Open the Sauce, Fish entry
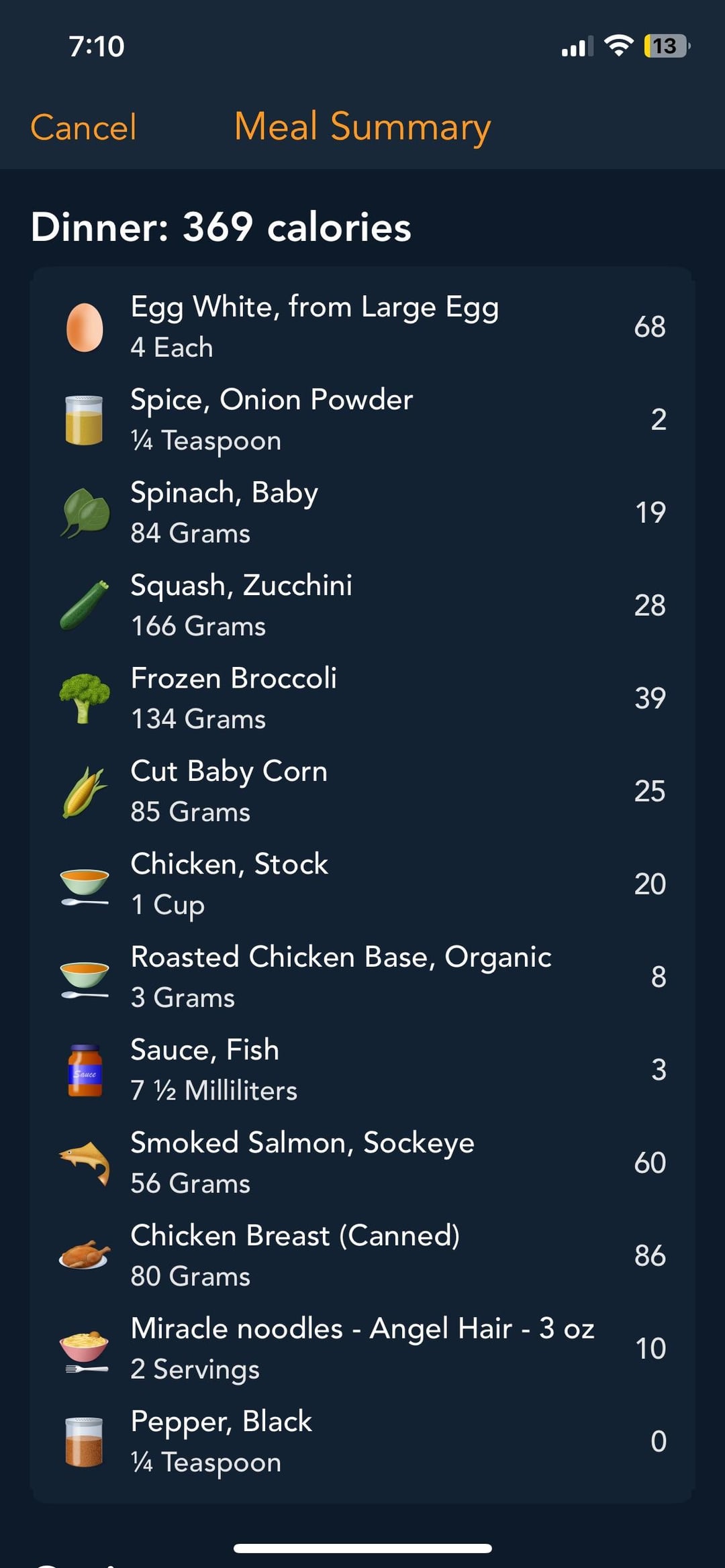Image resolution: width=725 pixels, height=1568 pixels. point(362,1069)
